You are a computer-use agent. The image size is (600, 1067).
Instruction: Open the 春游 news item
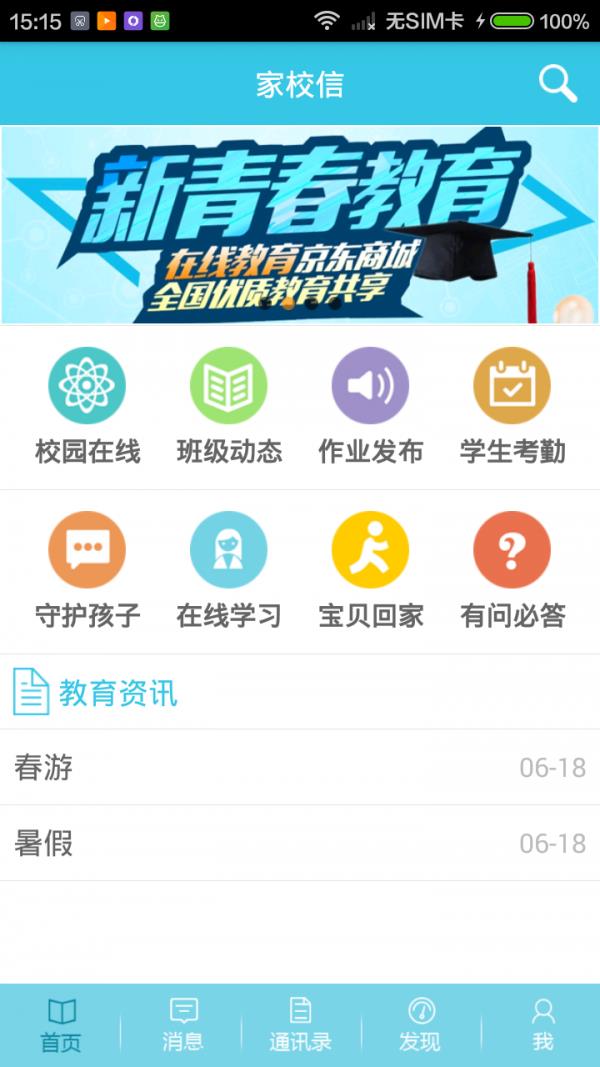tap(300, 767)
